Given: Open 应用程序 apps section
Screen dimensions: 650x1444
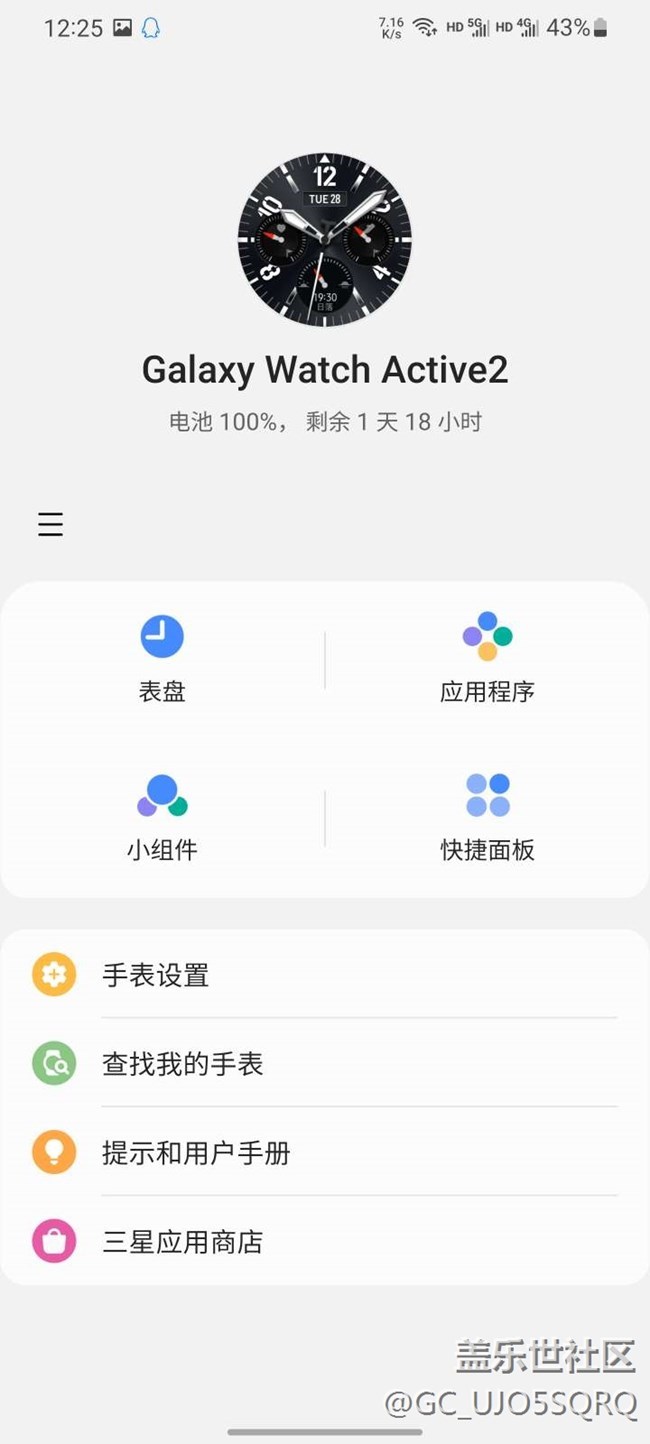Looking at the screenshot, I should click(x=487, y=658).
